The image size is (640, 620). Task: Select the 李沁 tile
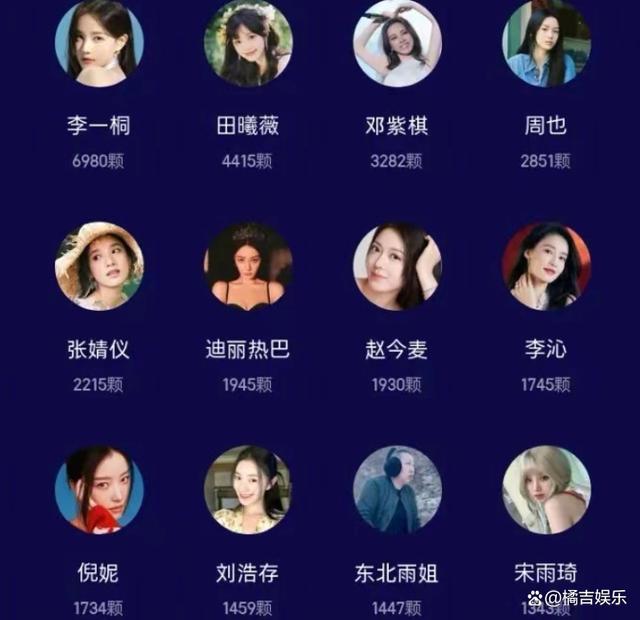pyautogui.click(x=546, y=266)
